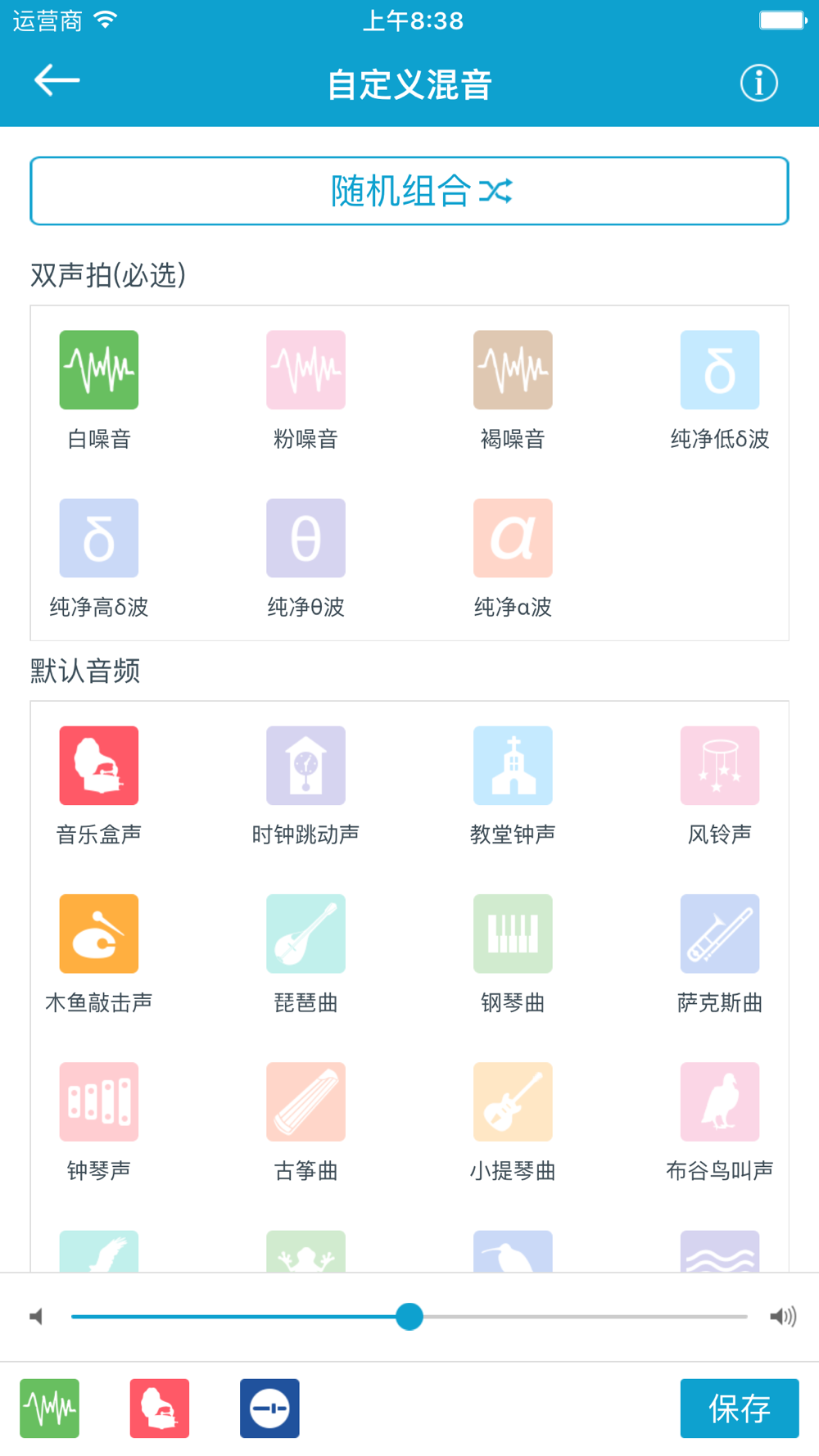The image size is (819, 1456).
Task: Open the info icon in header
Action: tap(759, 83)
